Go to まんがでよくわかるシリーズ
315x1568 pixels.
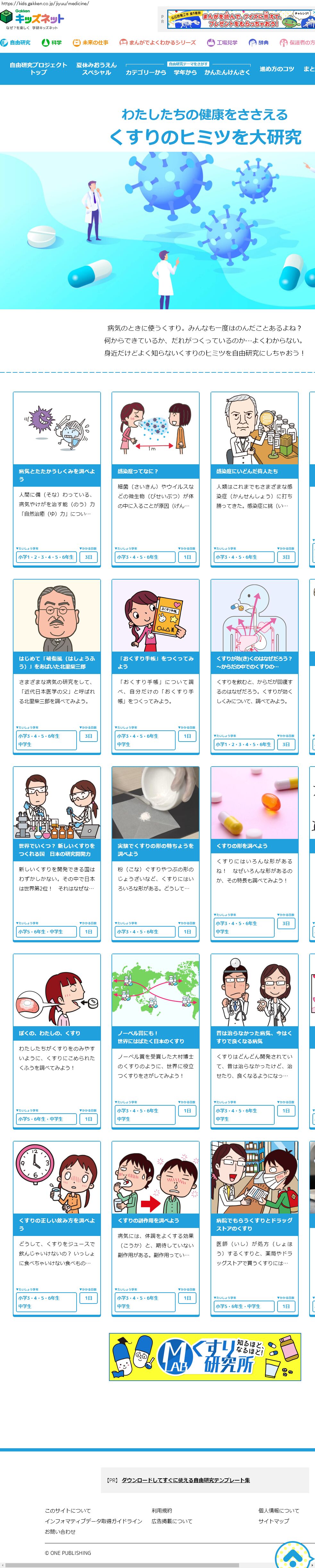coord(158,43)
